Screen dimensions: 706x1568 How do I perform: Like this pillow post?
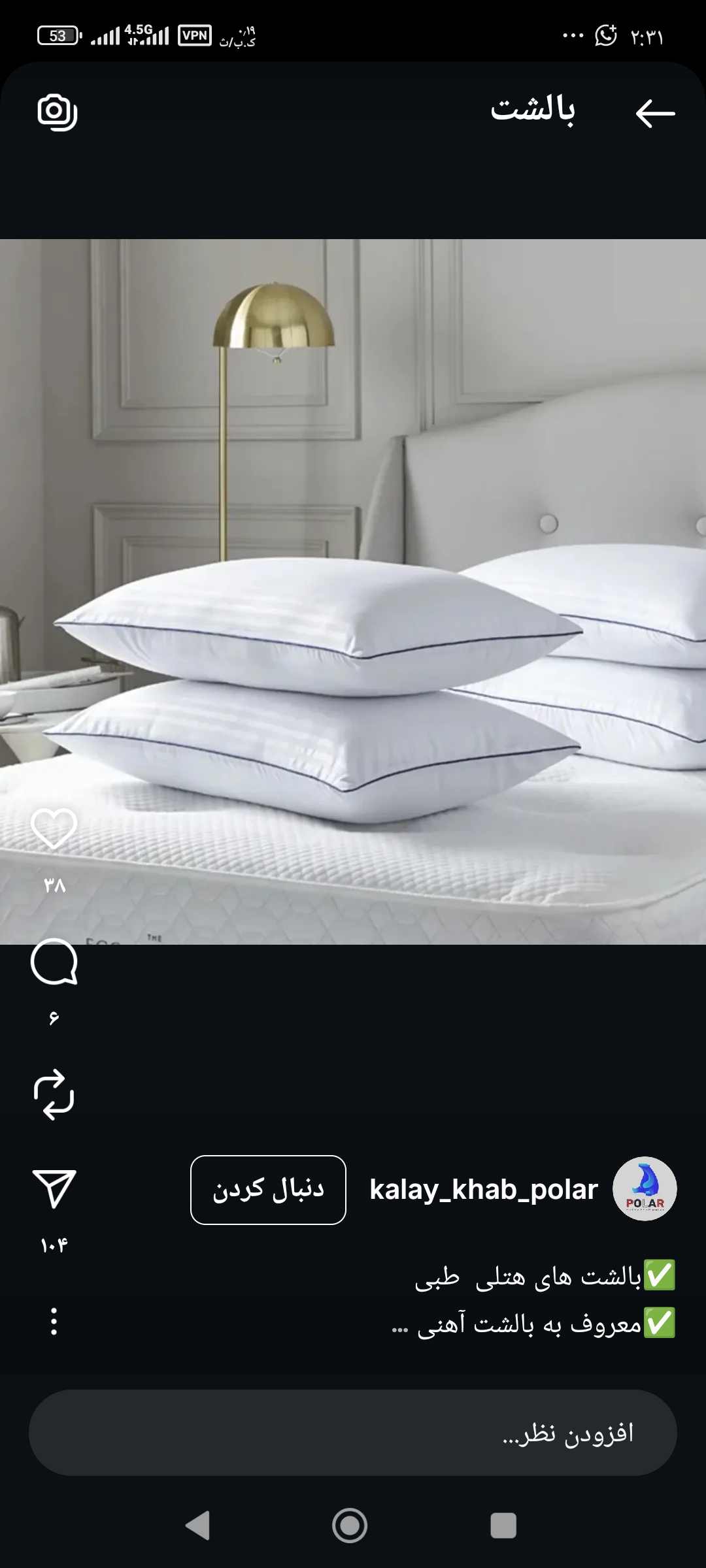(54, 829)
